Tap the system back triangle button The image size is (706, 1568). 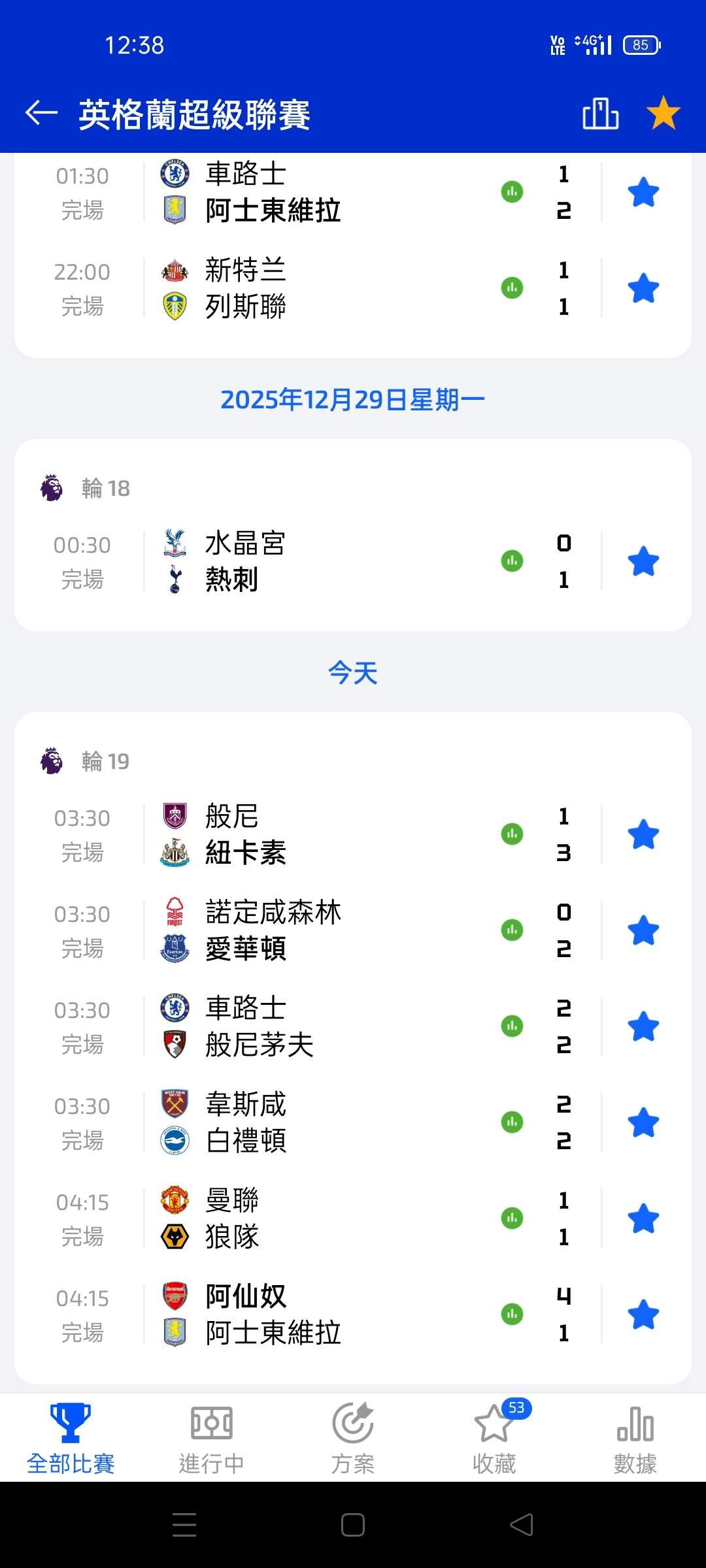click(522, 1525)
